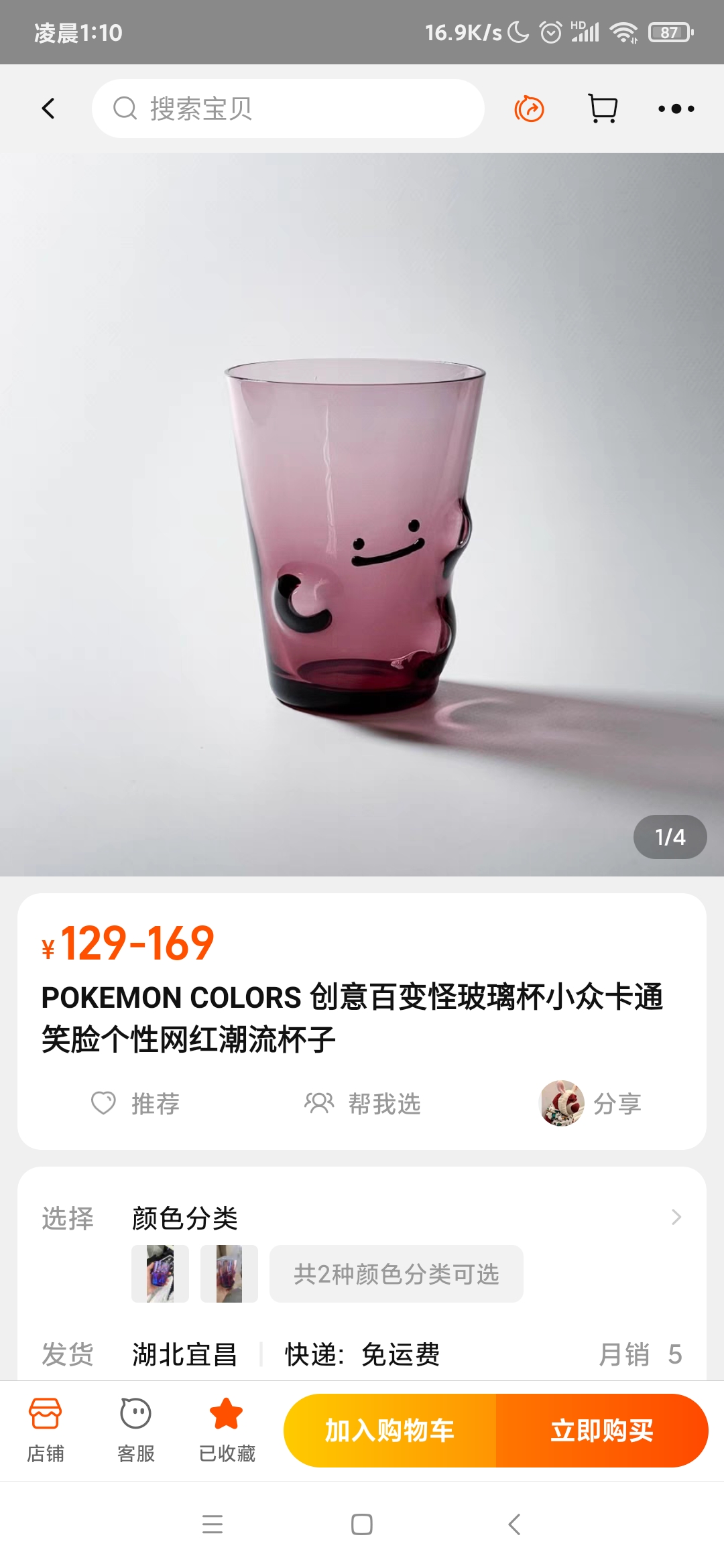Viewport: 724px width, 1568px height.
Task: Expand the 颜色分类 selection chevron
Action: [x=676, y=1217]
